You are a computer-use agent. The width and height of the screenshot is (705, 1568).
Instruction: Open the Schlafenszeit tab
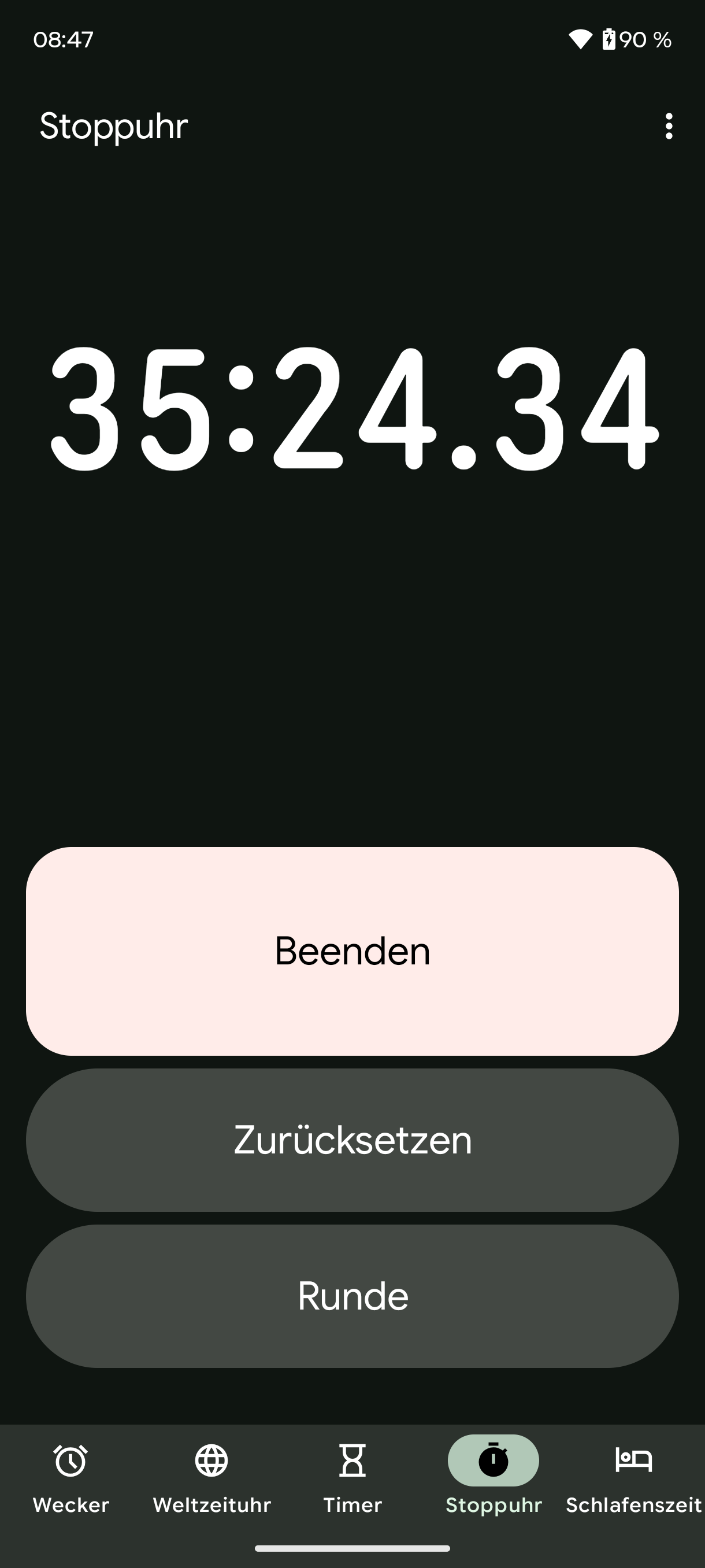tap(633, 1478)
